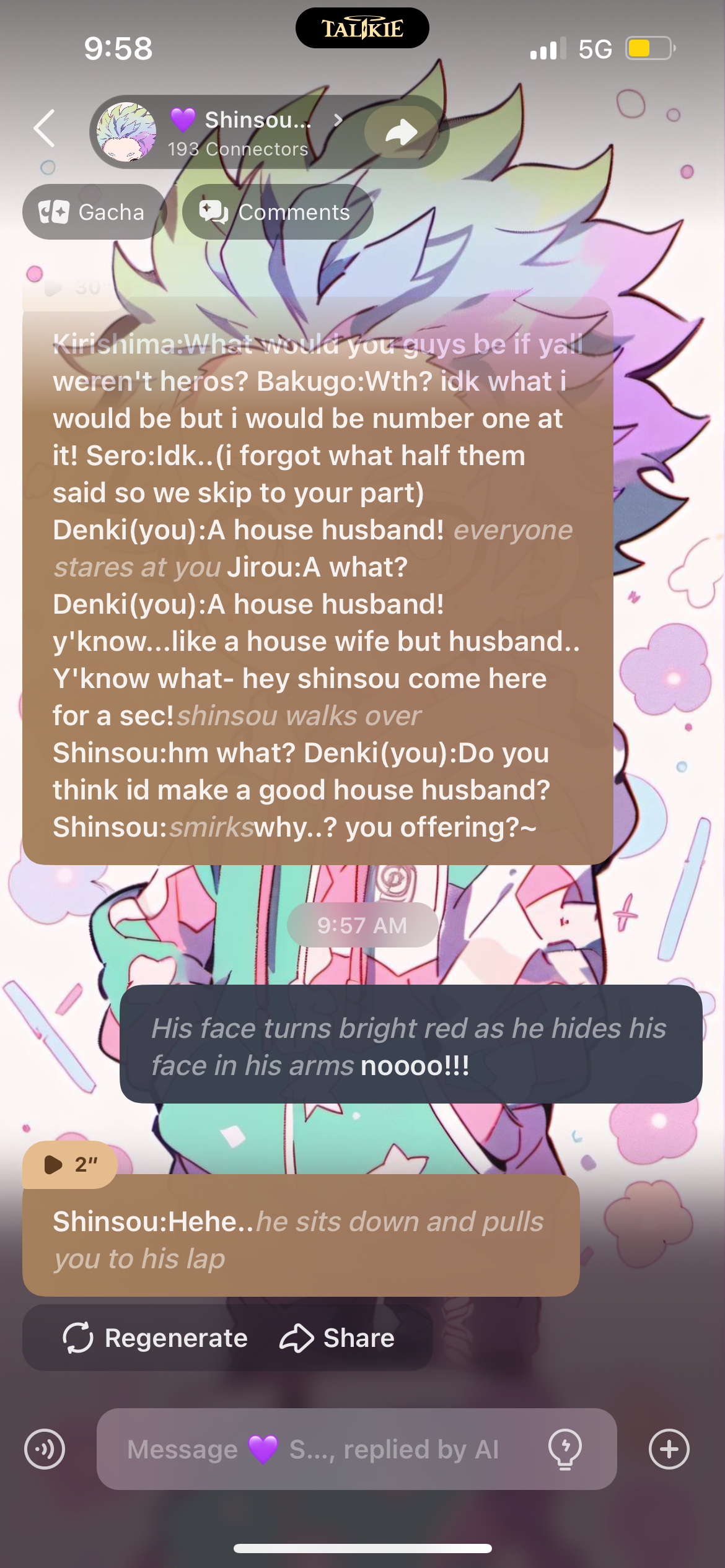The width and height of the screenshot is (725, 1568).
Task: Open the Comments section
Action: pyautogui.click(x=276, y=212)
